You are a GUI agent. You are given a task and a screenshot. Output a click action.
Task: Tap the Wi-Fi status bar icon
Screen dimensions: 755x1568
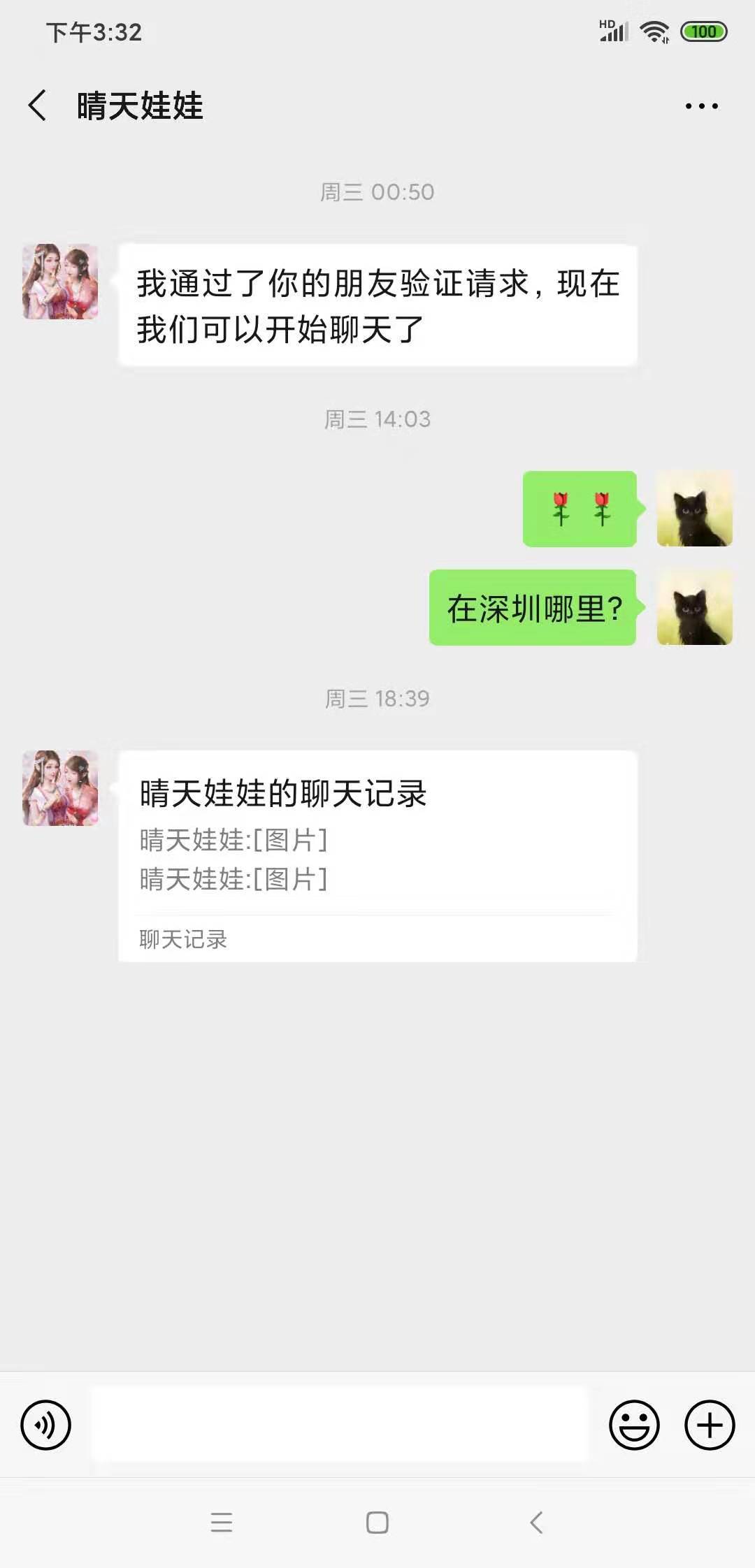tap(654, 31)
